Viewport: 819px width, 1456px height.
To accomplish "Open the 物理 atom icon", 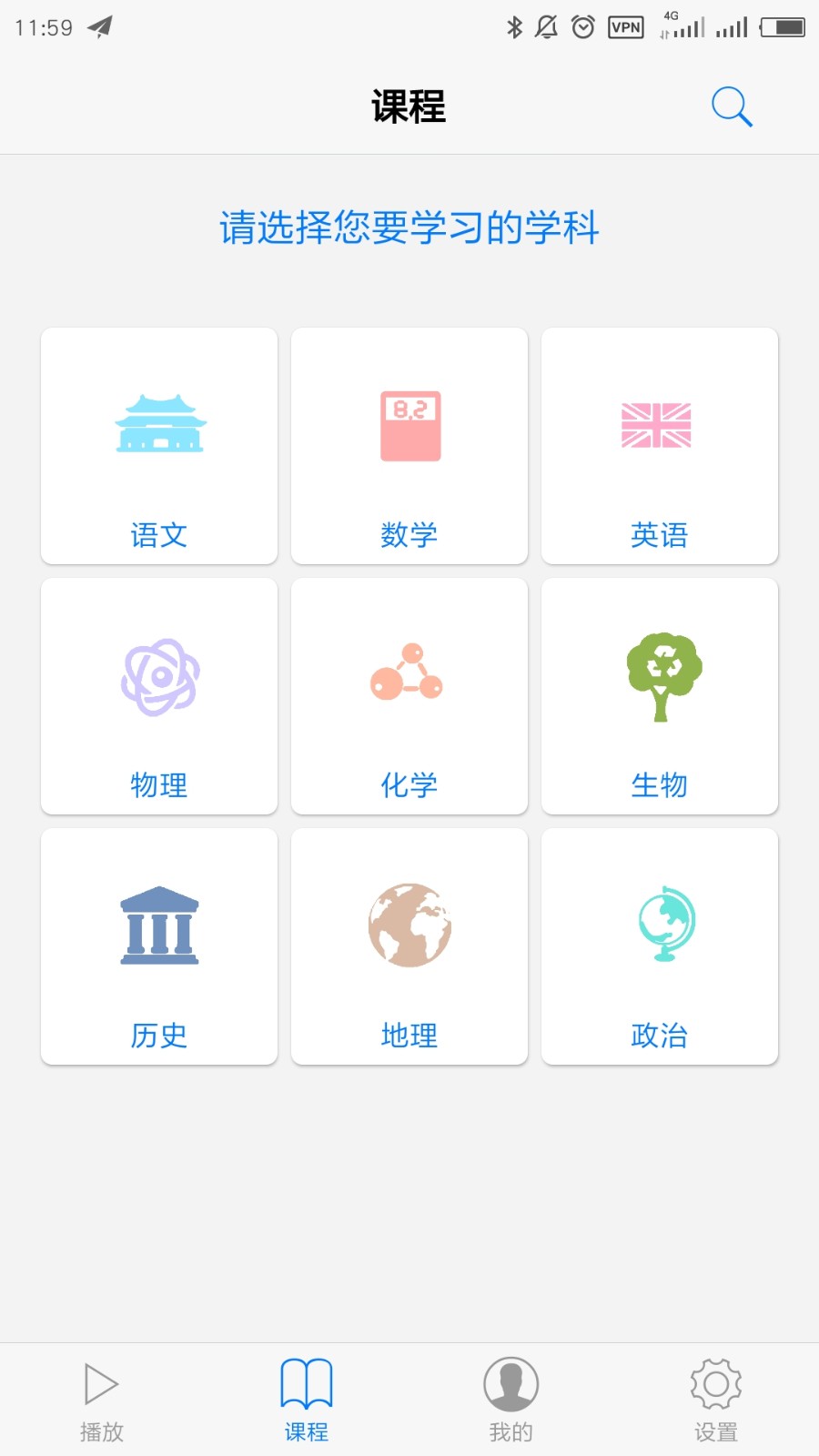I will coord(159,675).
